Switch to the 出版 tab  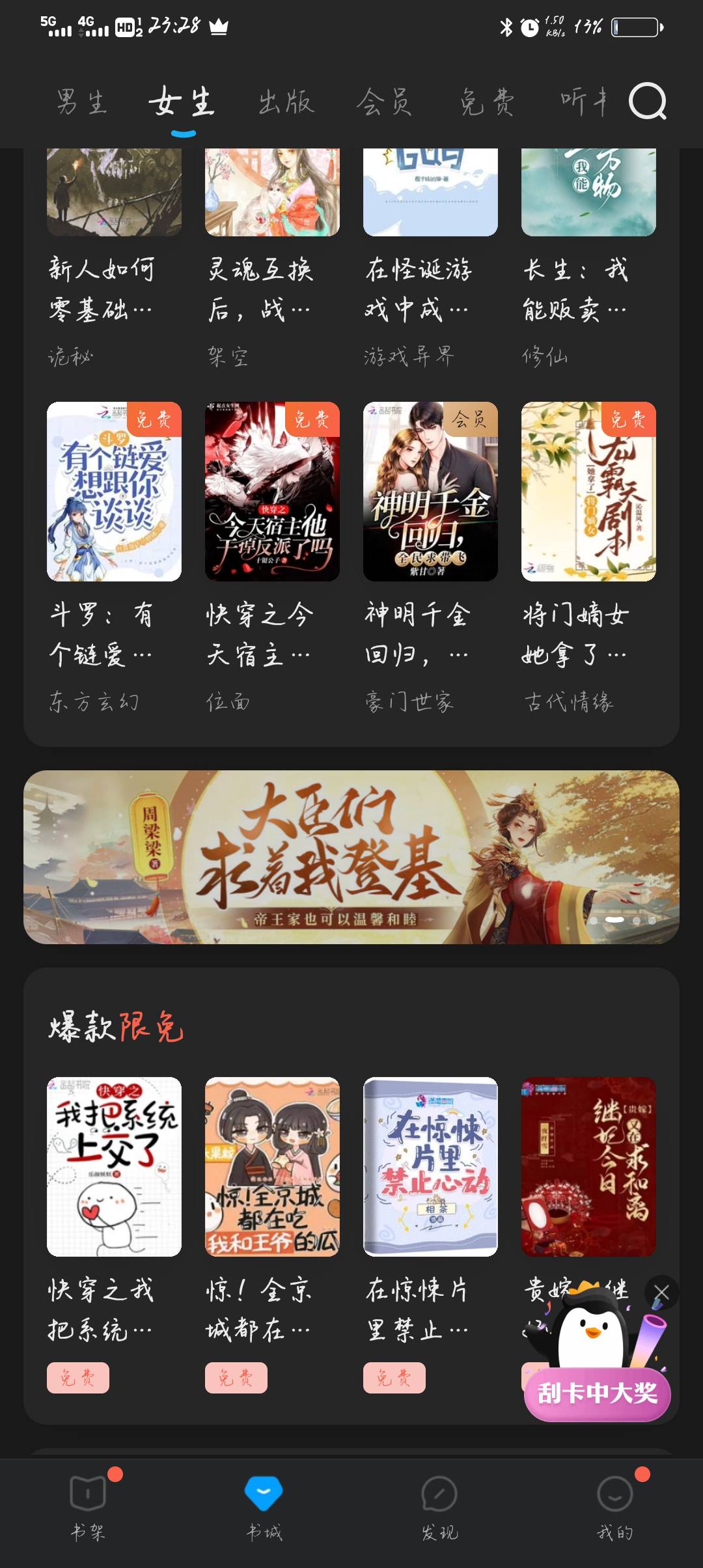[x=286, y=102]
